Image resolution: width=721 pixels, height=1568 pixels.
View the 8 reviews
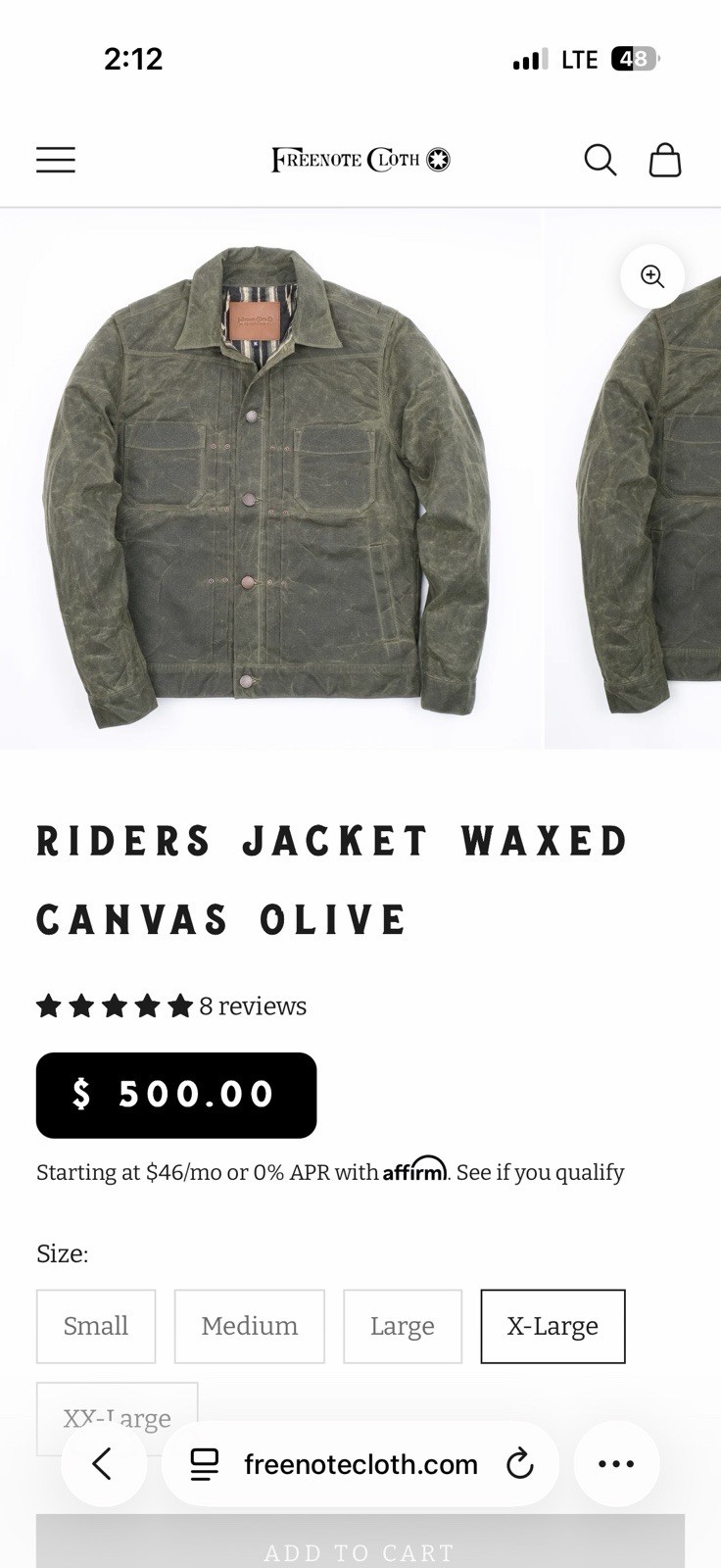252,1006
